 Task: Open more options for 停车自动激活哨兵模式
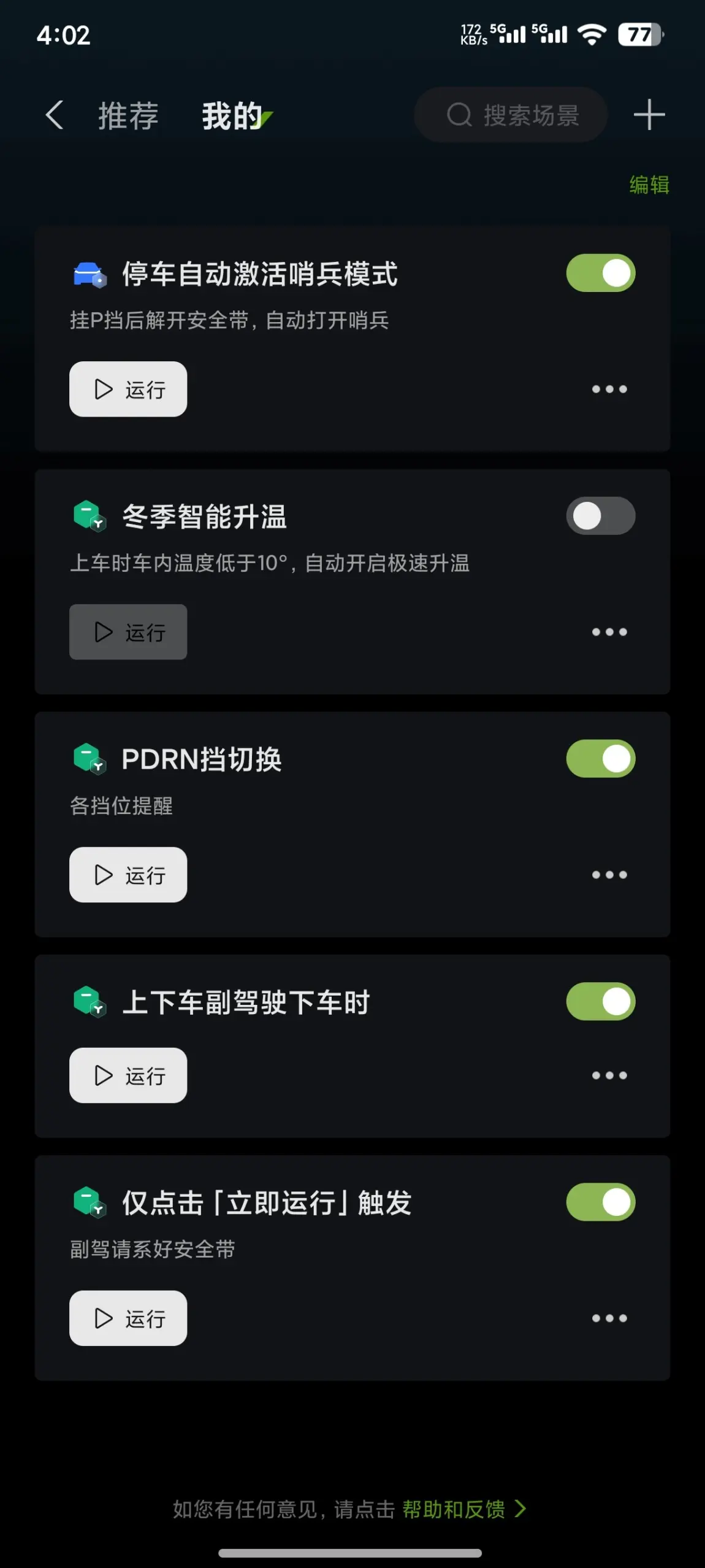[x=609, y=389]
